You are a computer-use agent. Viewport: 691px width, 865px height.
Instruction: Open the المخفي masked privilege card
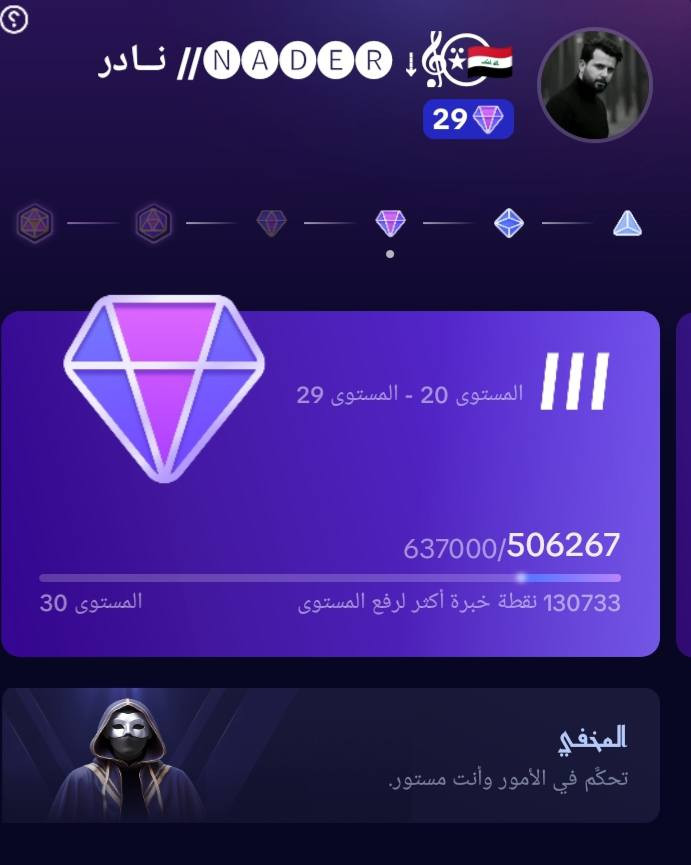(x=330, y=755)
